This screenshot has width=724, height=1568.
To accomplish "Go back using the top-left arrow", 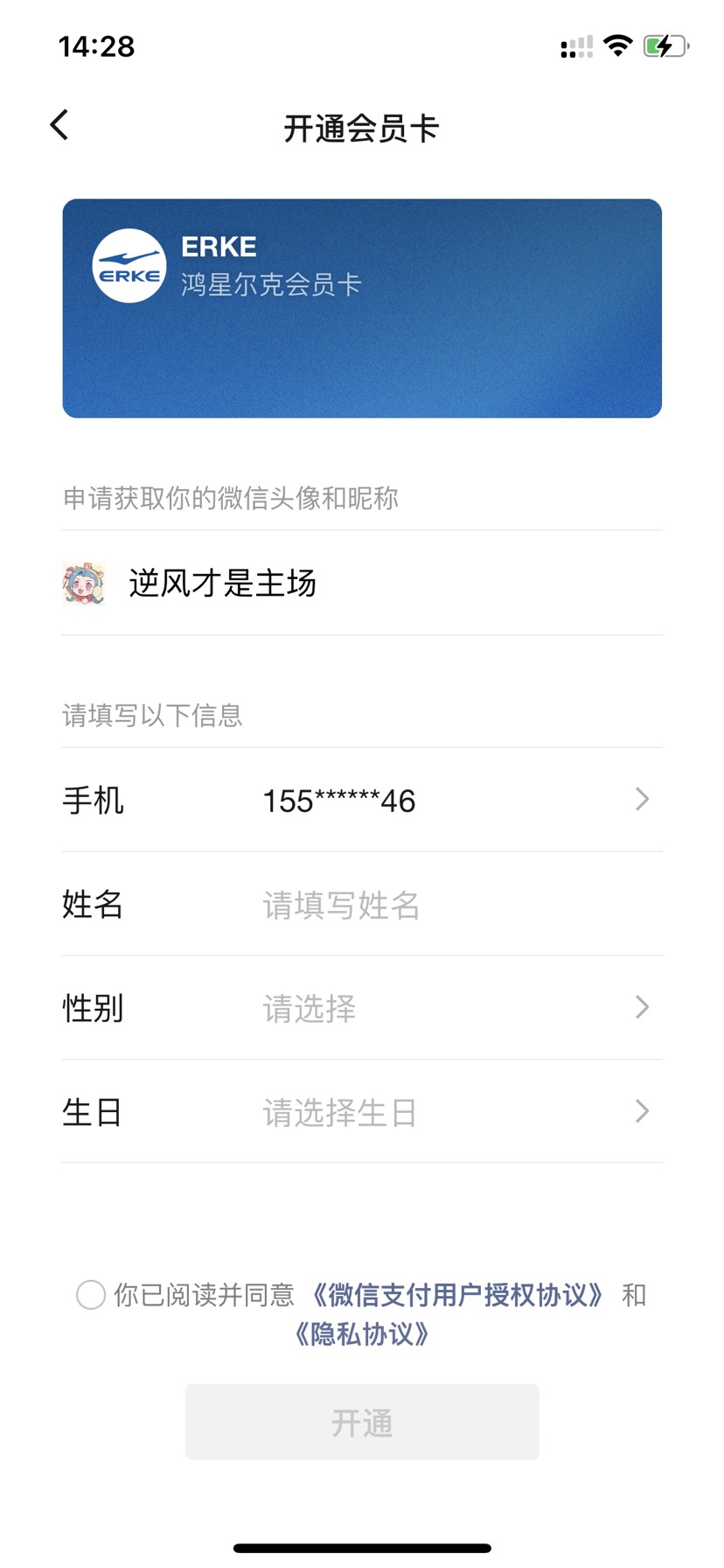I will pos(59,125).
